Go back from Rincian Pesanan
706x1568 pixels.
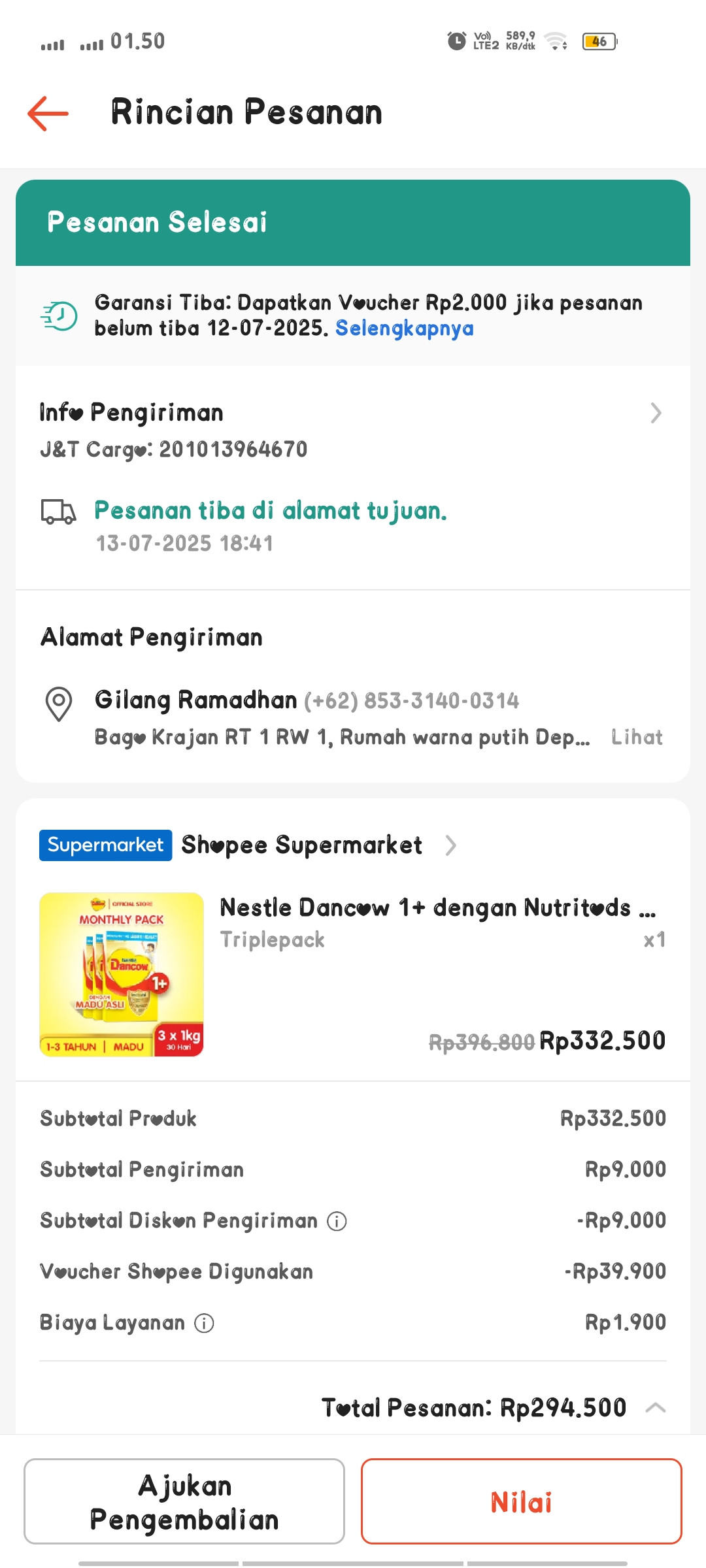click(48, 113)
